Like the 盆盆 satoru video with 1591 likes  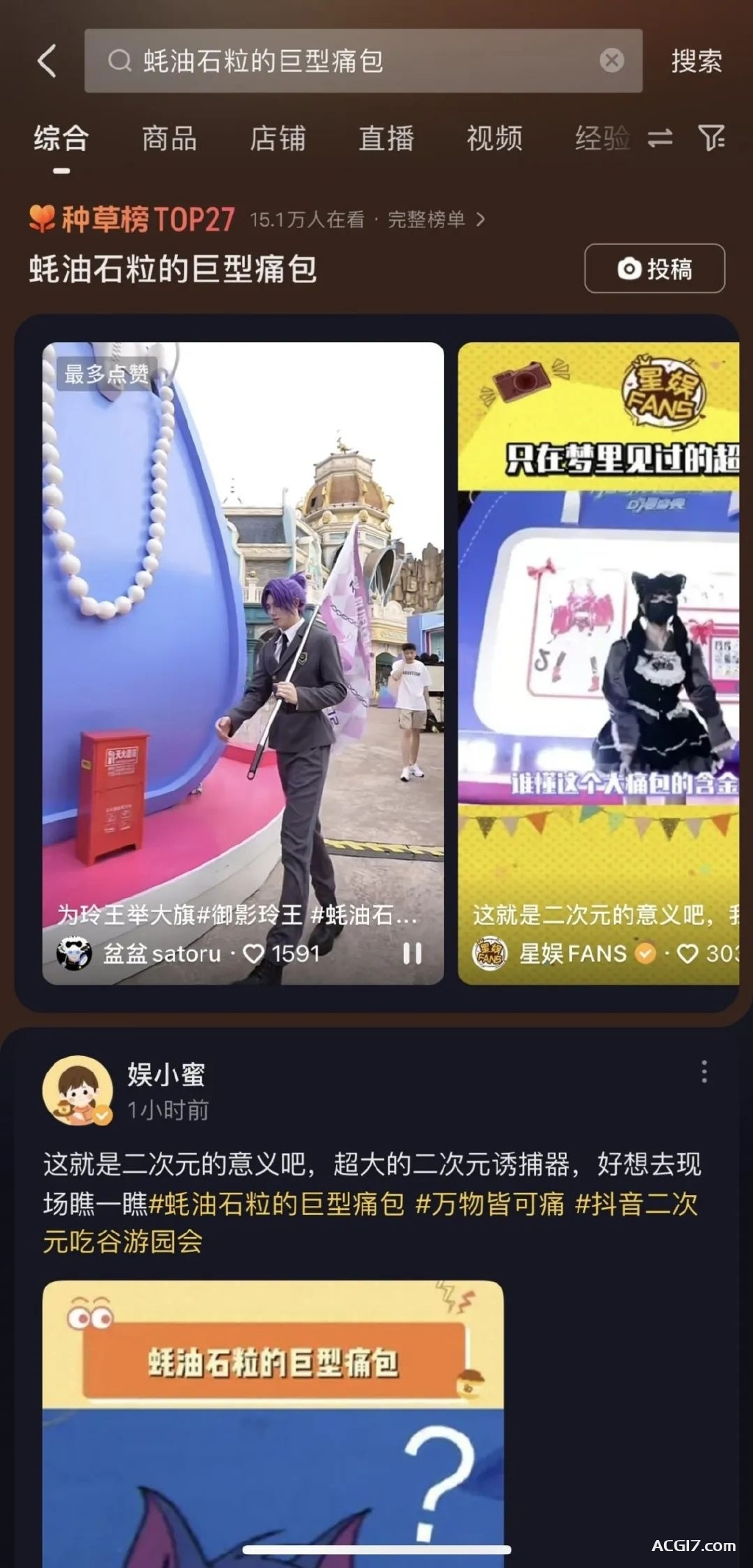point(254,954)
